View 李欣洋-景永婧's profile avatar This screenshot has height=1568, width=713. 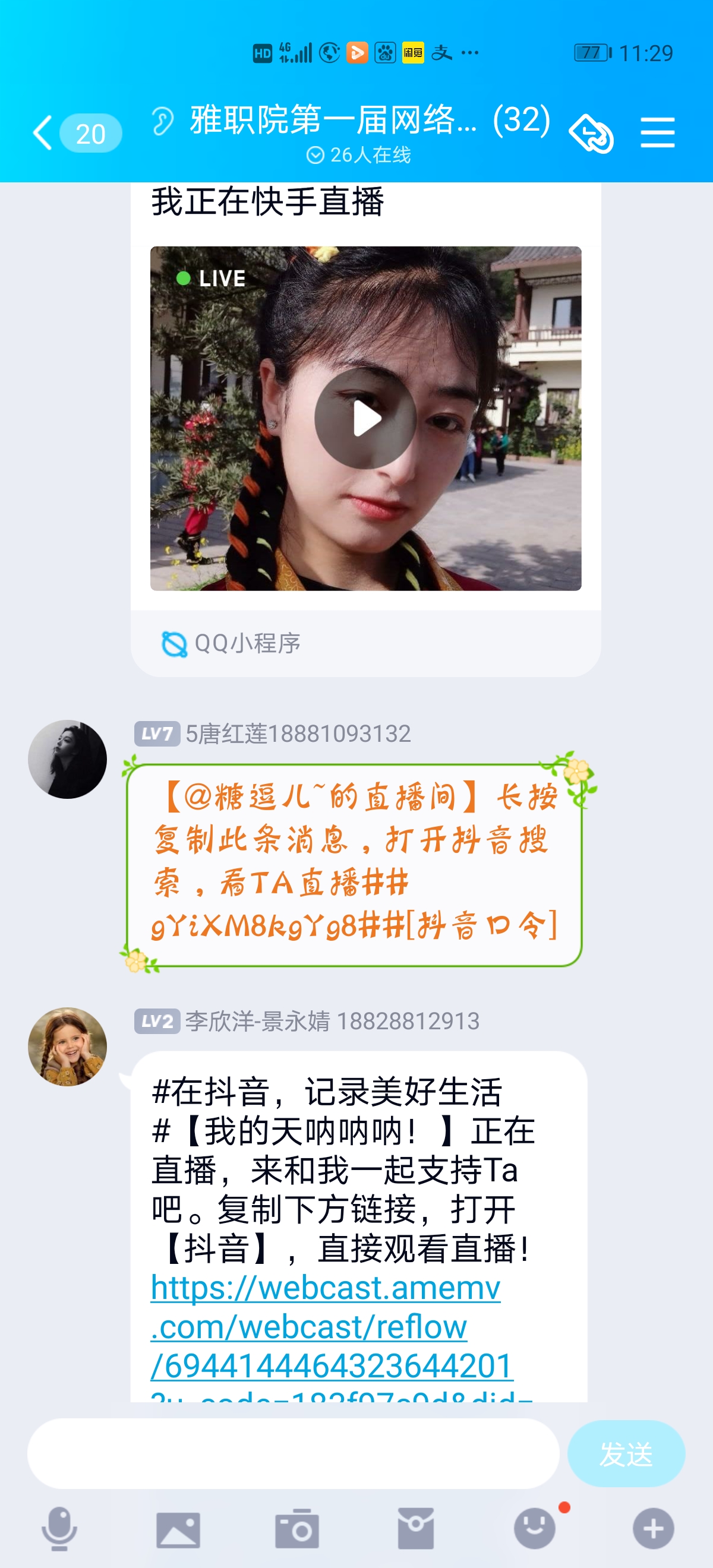click(68, 1047)
